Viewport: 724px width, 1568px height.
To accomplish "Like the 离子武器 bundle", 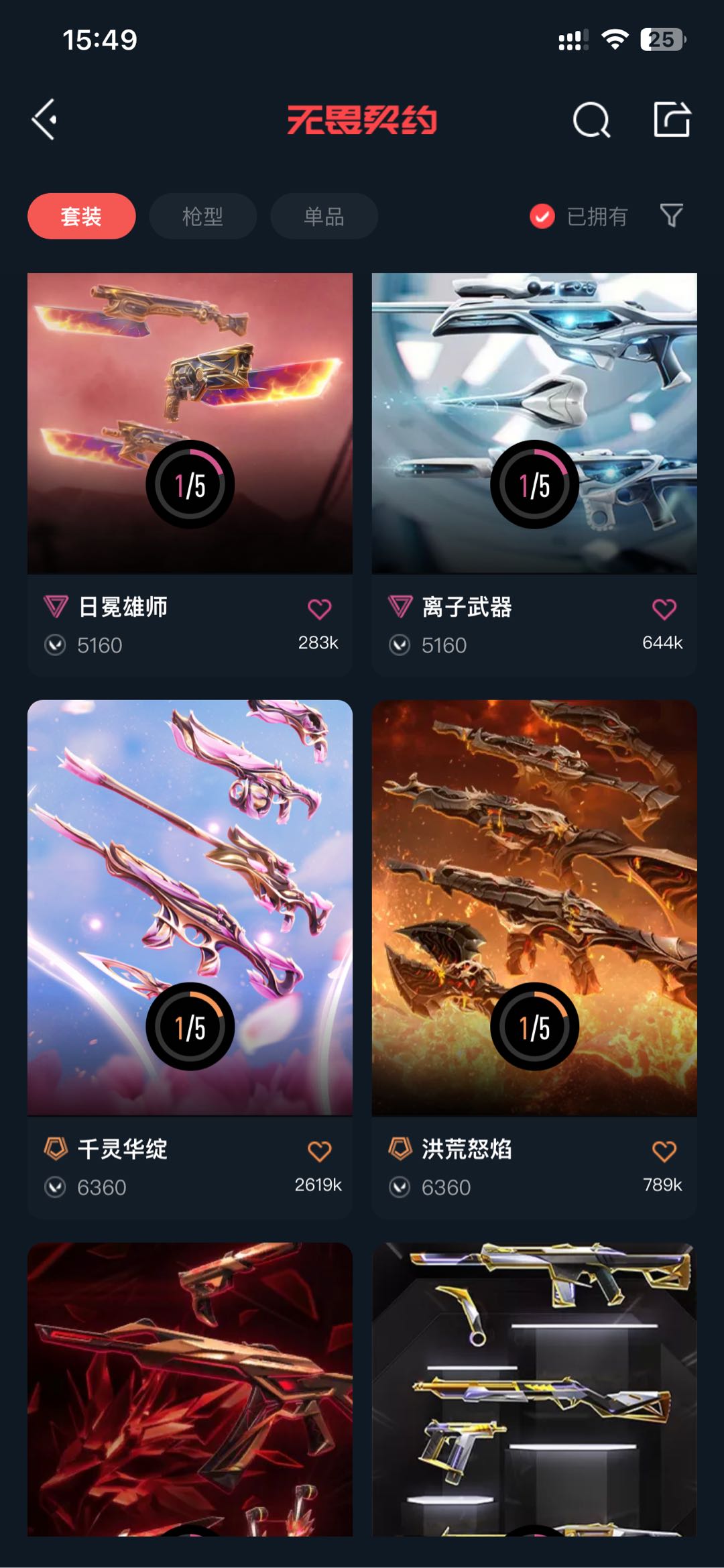I will point(664,609).
